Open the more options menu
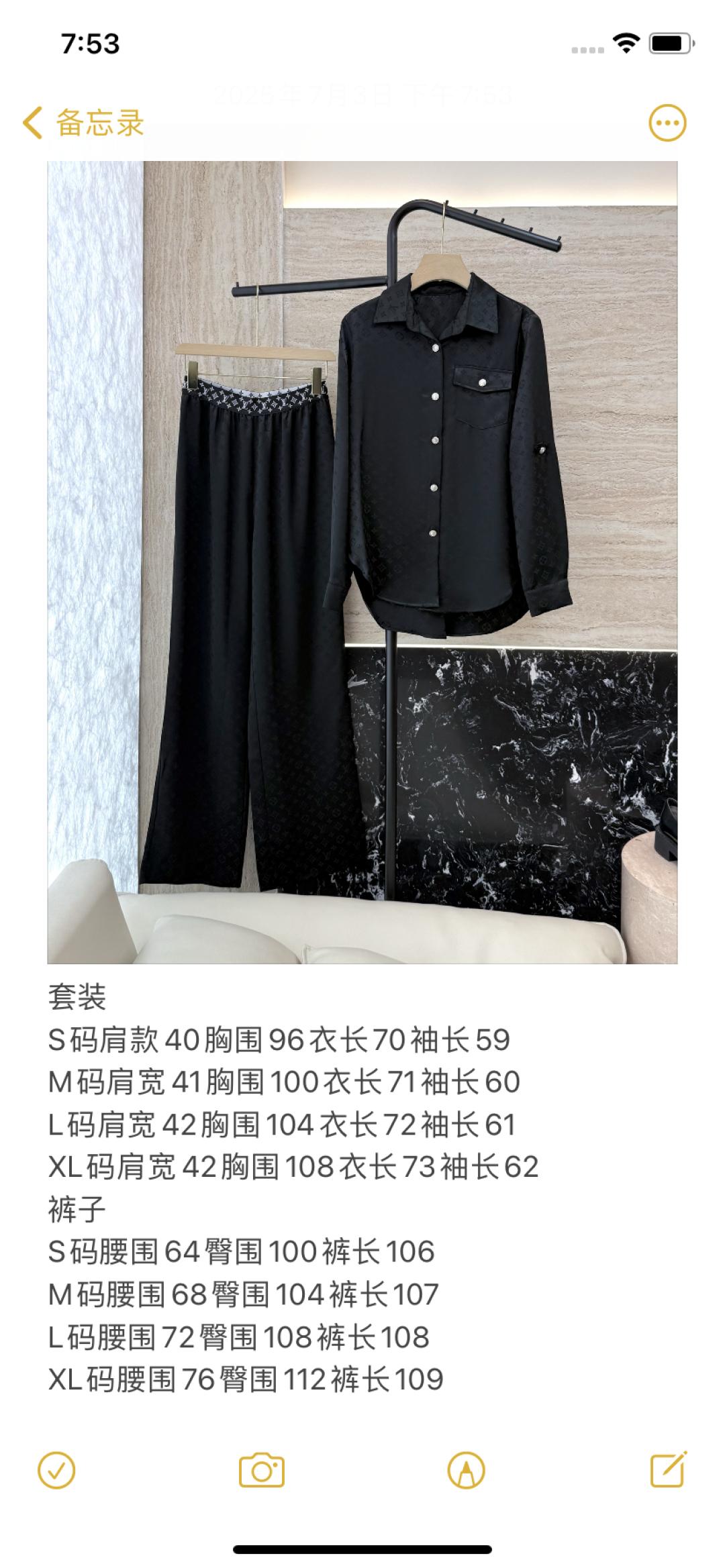 pyautogui.click(x=667, y=123)
